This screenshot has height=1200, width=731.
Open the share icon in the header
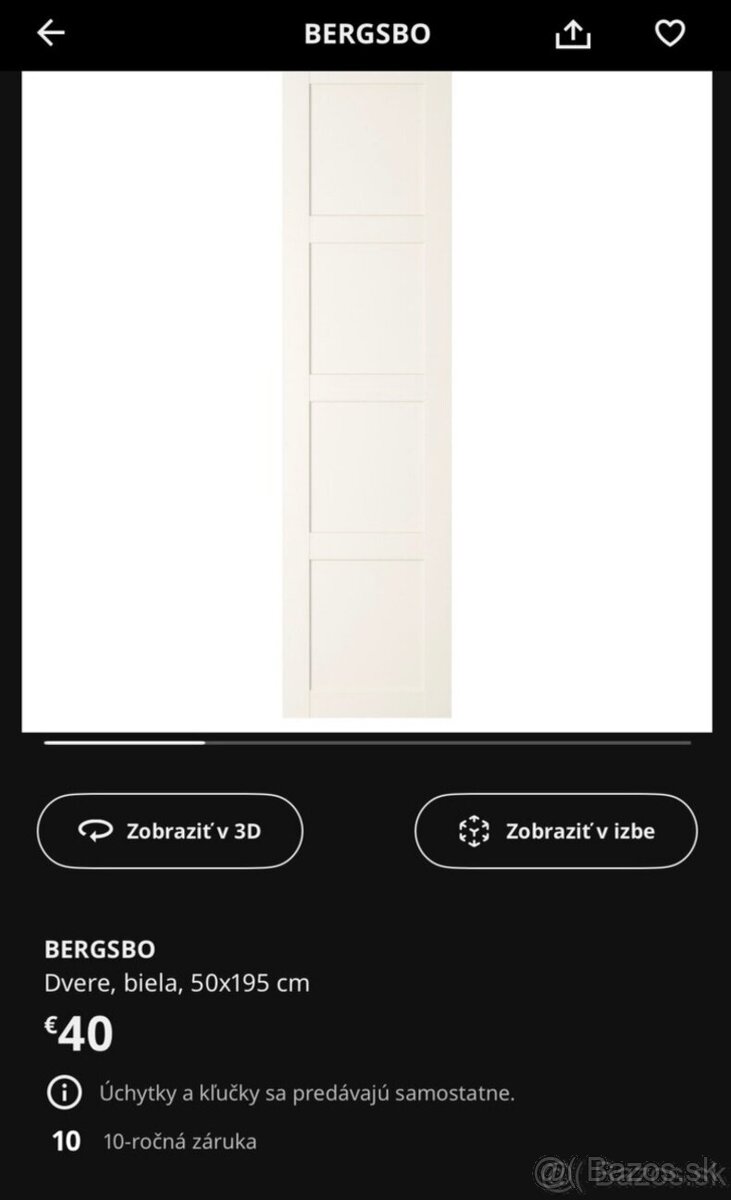pos(572,33)
